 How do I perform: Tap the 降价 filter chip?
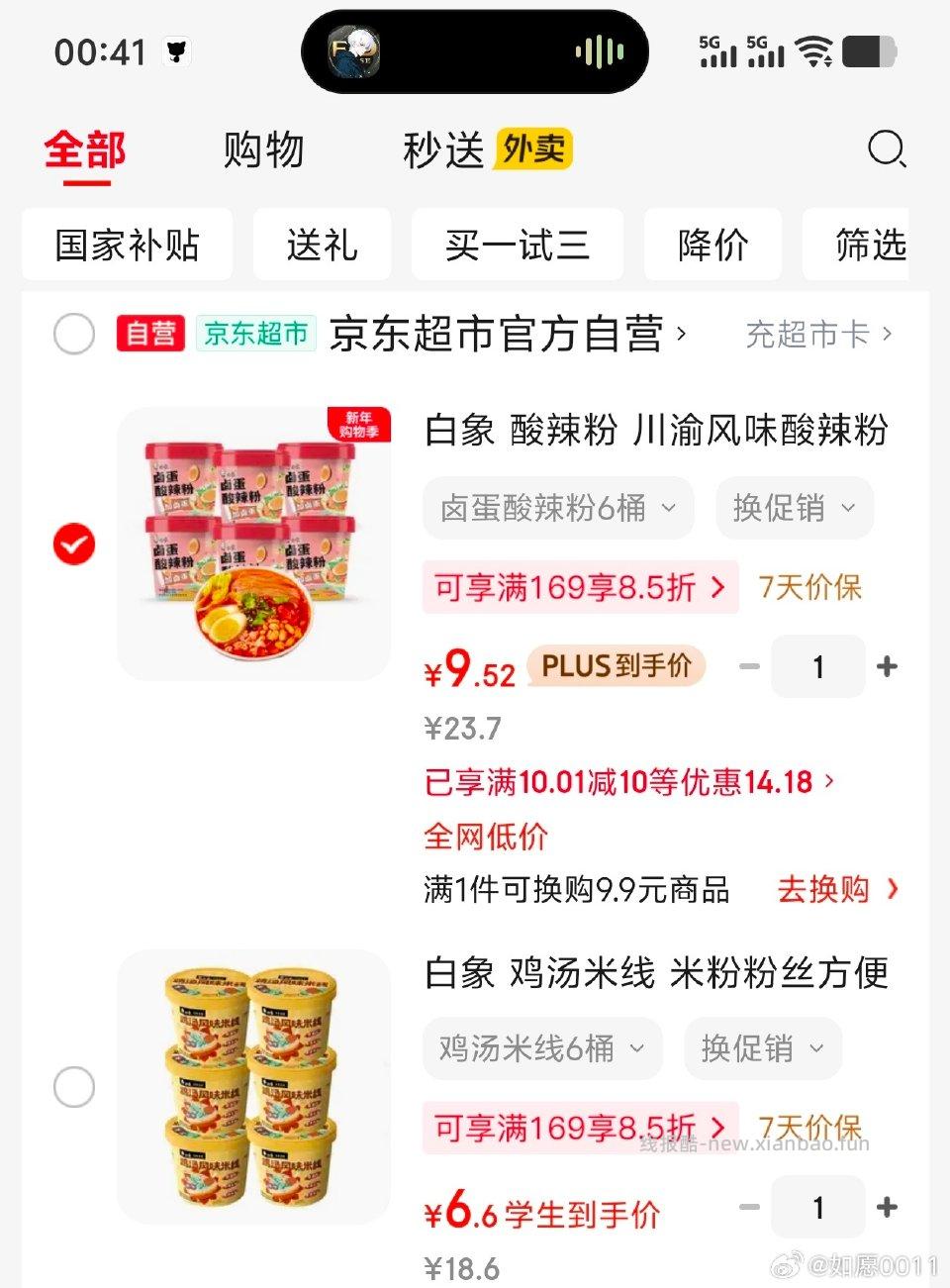(712, 245)
